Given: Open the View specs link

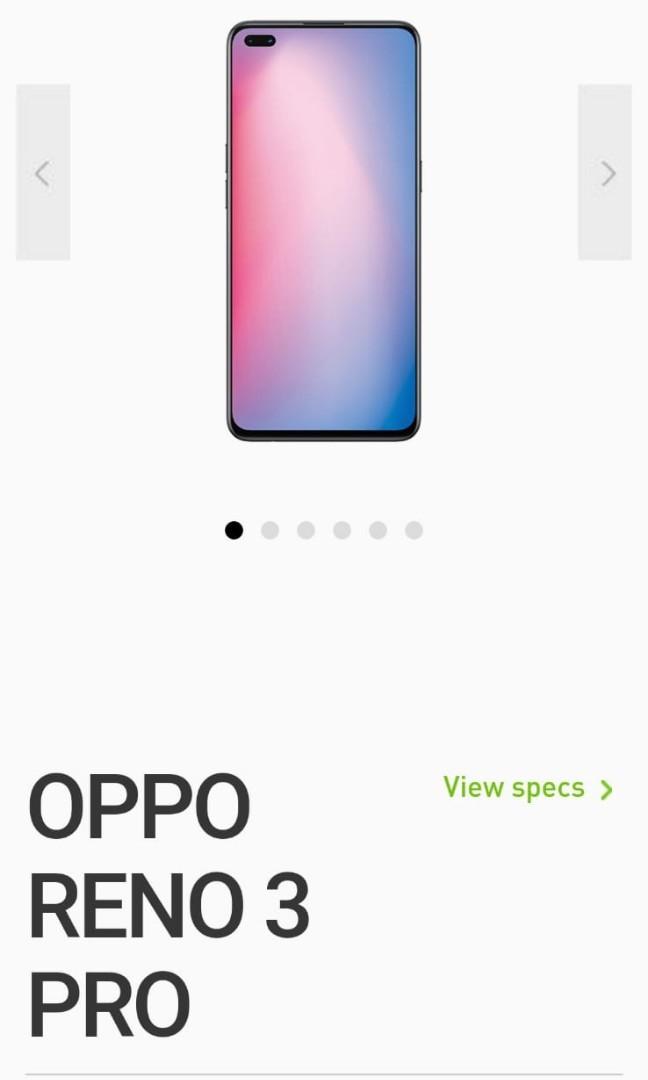Looking at the screenshot, I should (x=527, y=788).
